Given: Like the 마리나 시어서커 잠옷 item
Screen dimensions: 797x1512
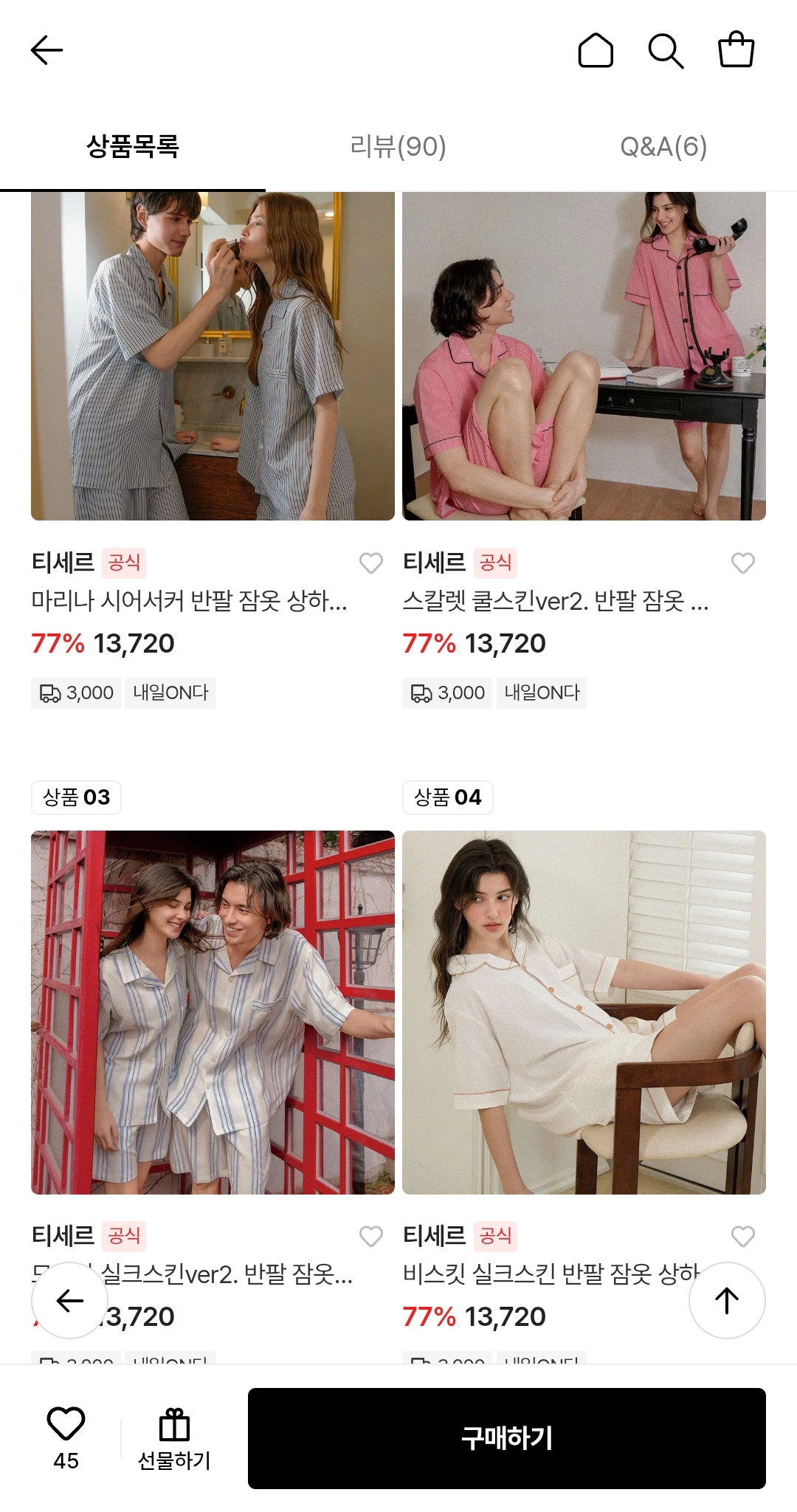Looking at the screenshot, I should pos(371,563).
